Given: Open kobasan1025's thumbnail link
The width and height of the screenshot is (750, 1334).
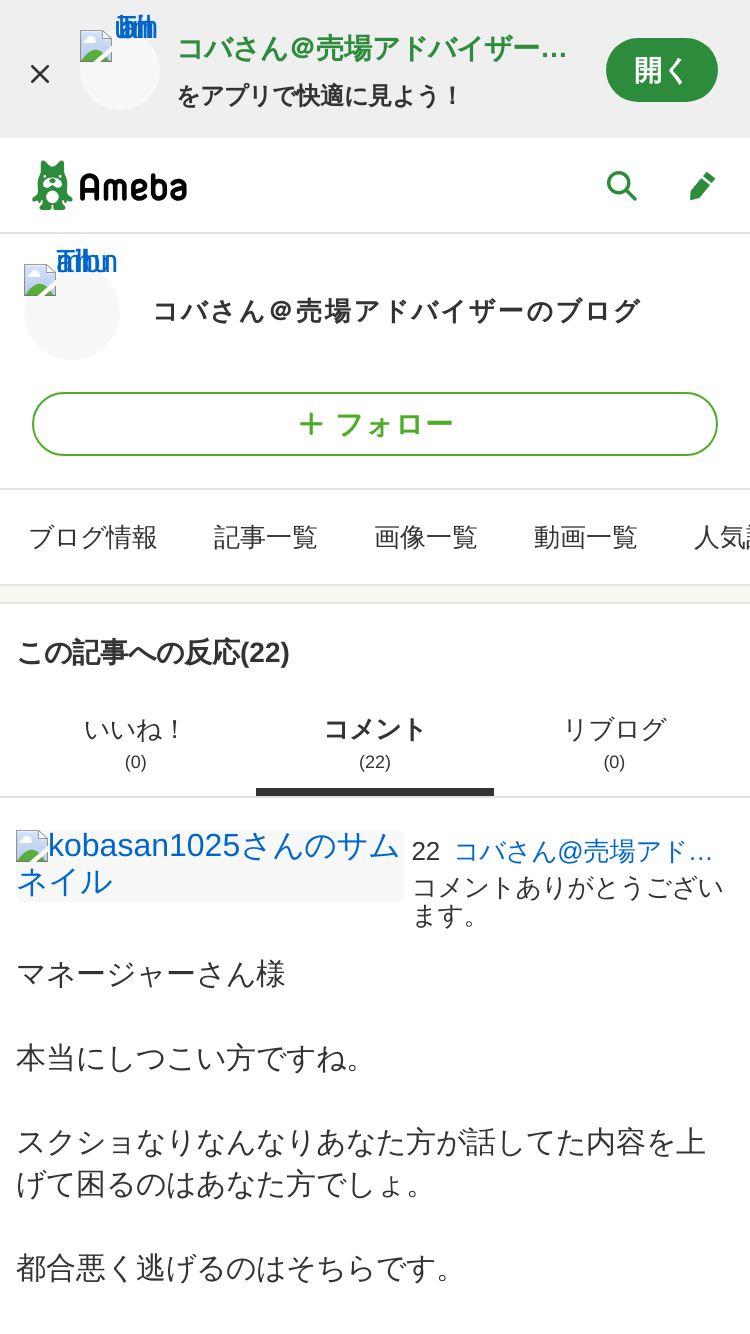Looking at the screenshot, I should [210, 864].
